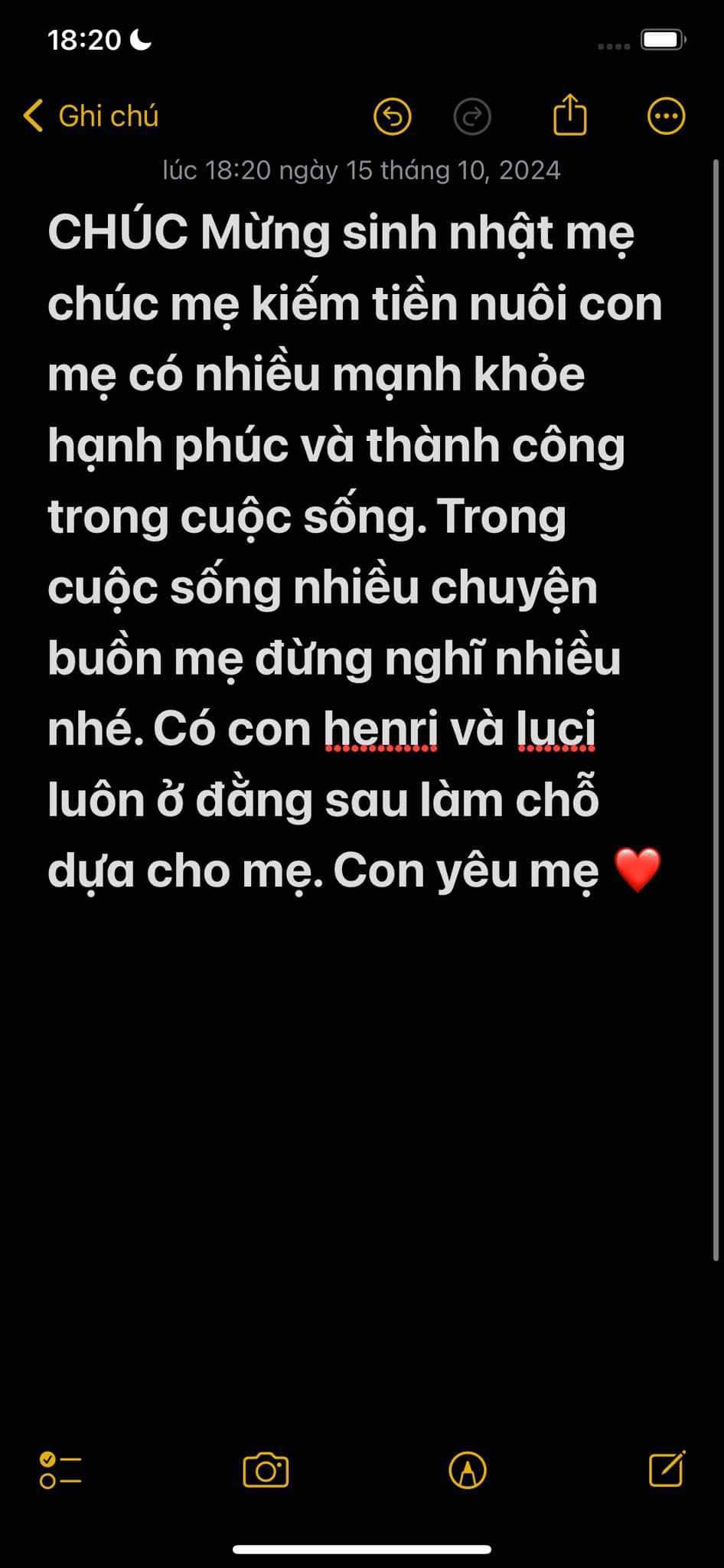Share this note
Screen dimensions: 724x1568
[x=569, y=116]
